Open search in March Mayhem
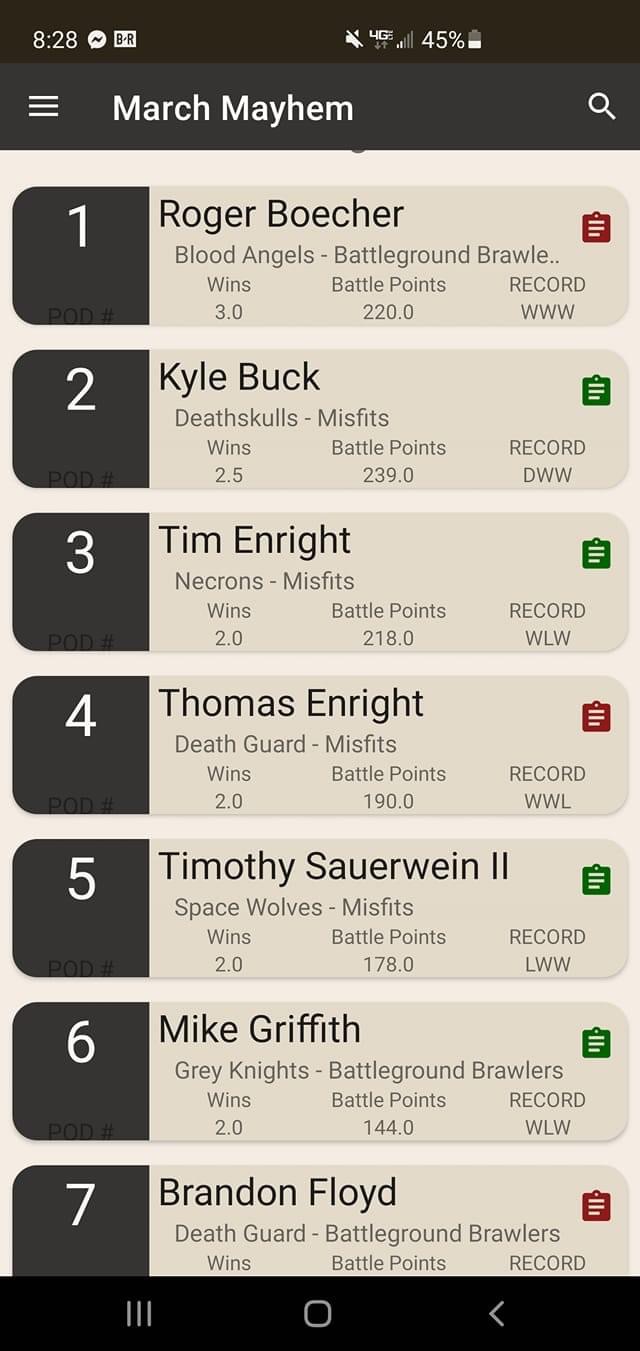 click(x=602, y=107)
